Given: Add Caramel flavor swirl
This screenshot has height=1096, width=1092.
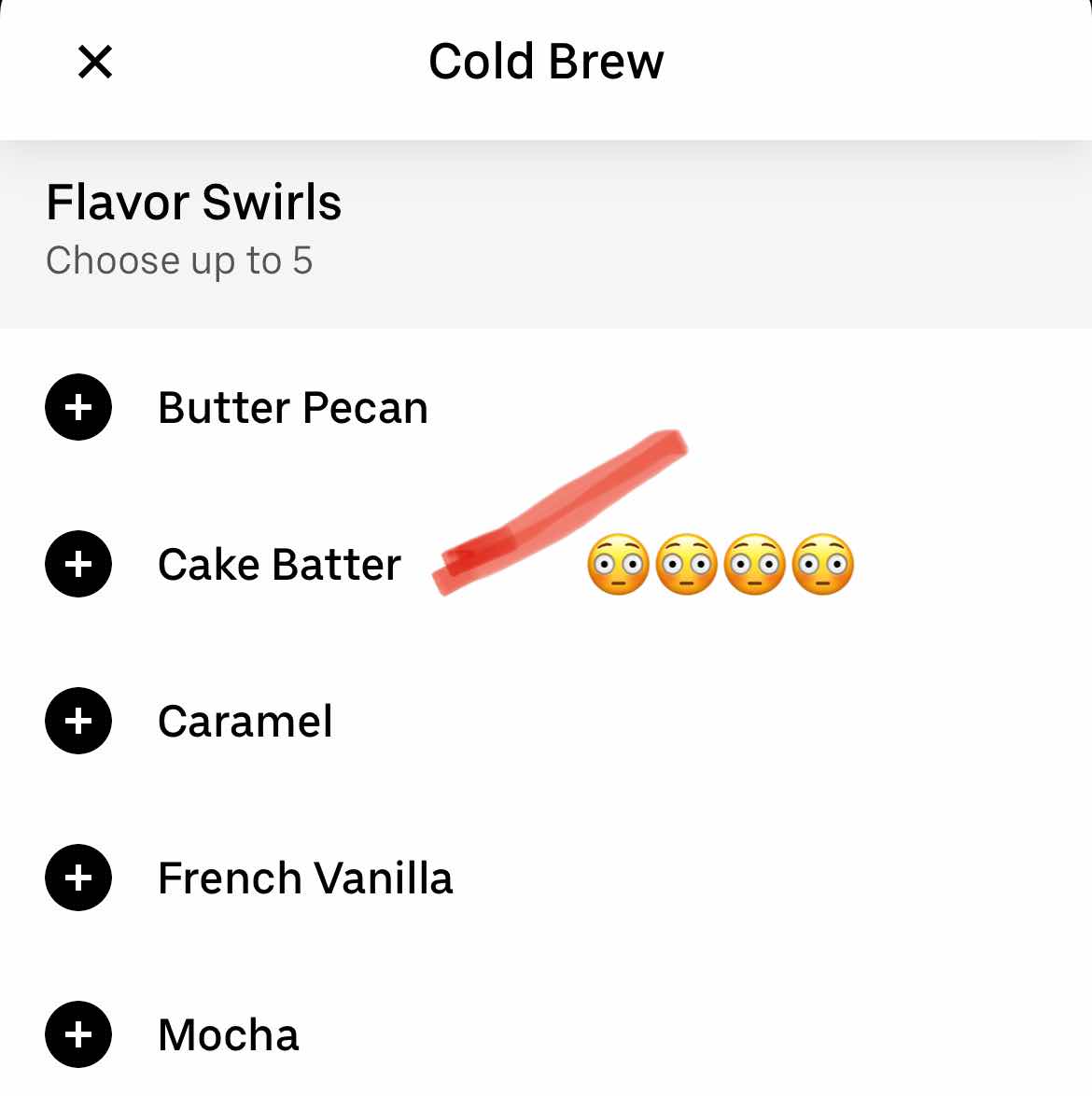Looking at the screenshot, I should coord(78,722).
